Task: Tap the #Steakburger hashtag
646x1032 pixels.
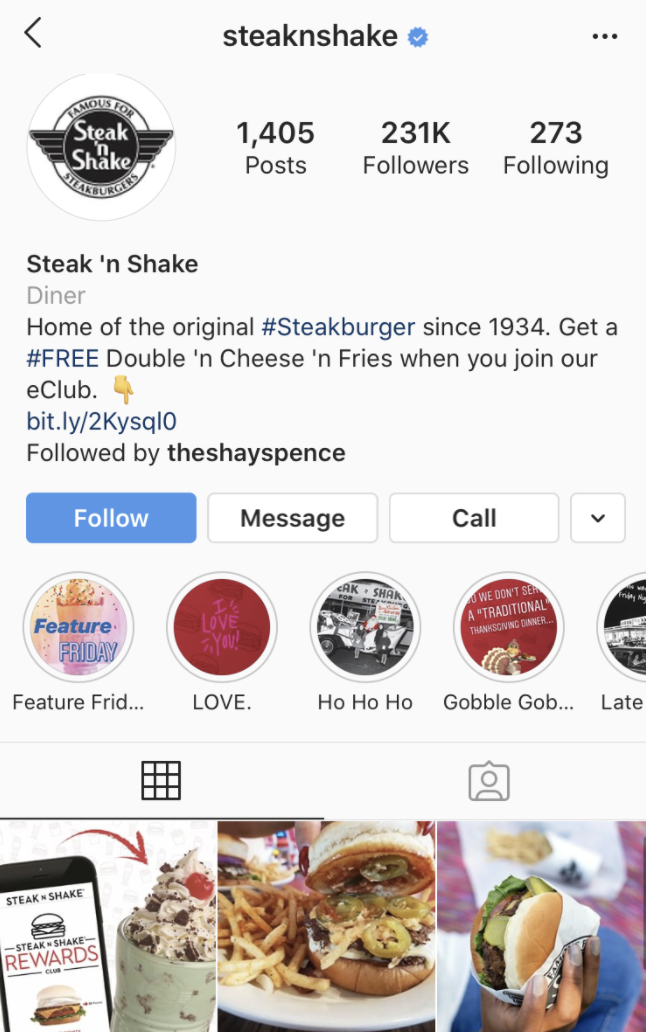Action: 338,327
